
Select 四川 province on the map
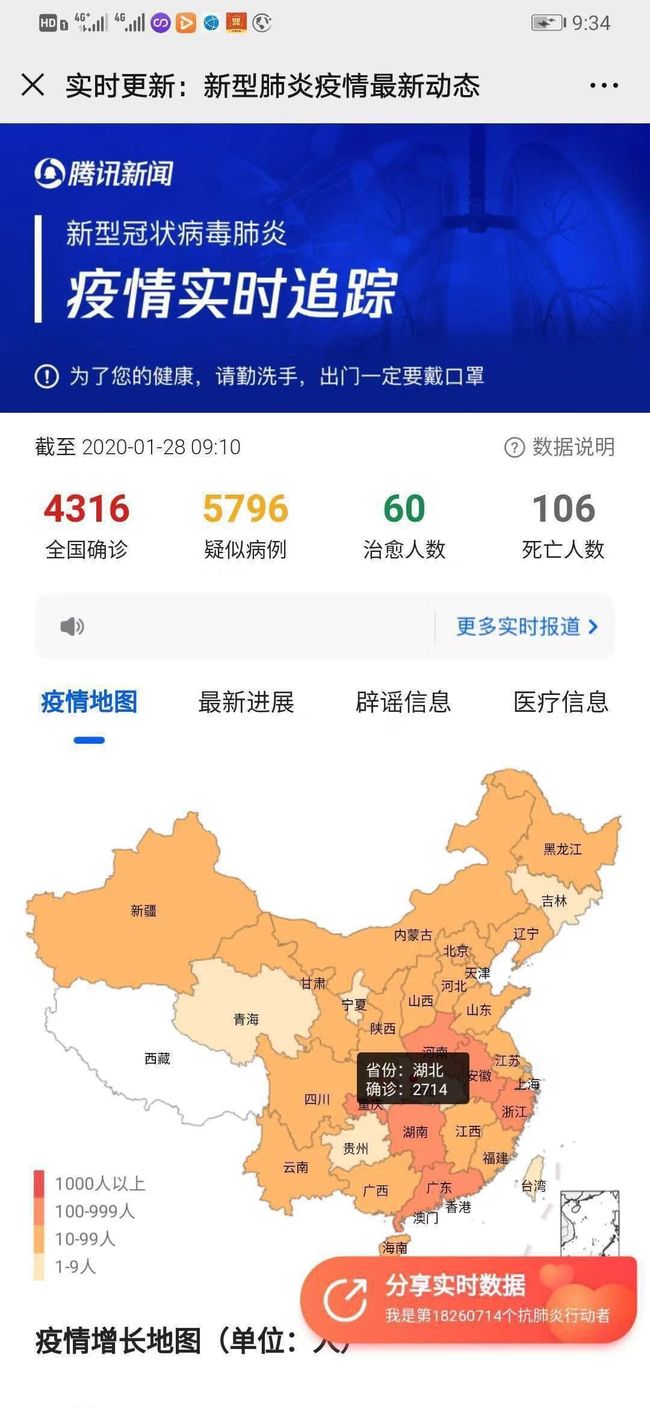click(x=317, y=1099)
